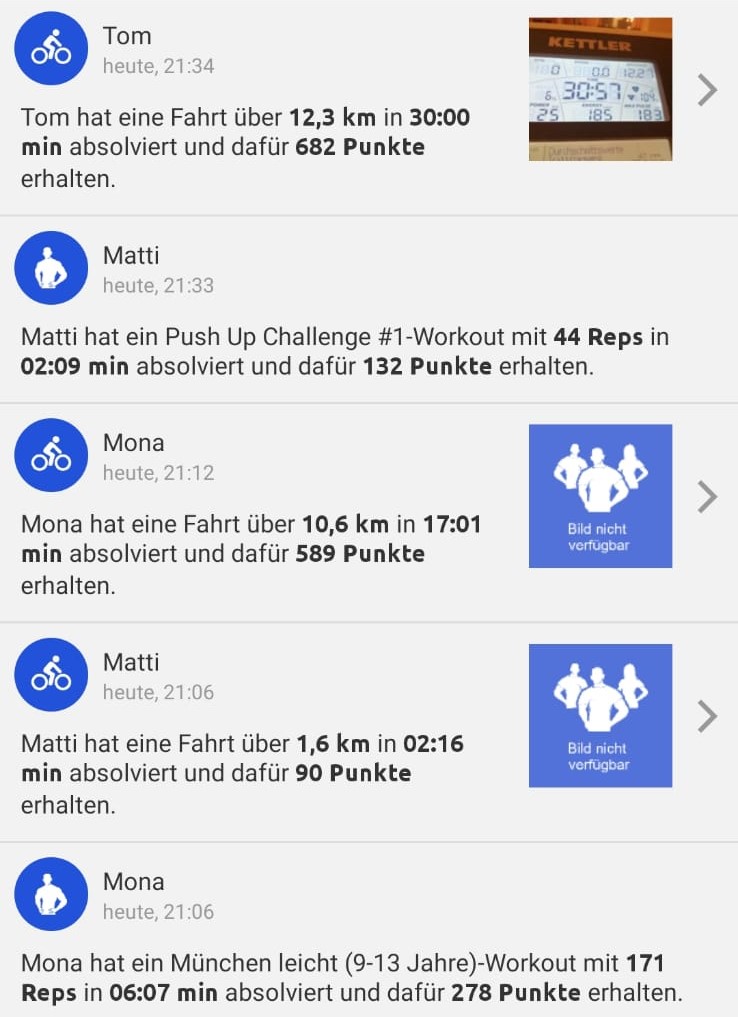Open Mona's 10,6 km ride entry
The width and height of the screenshot is (738, 1017).
click(x=250, y=553)
